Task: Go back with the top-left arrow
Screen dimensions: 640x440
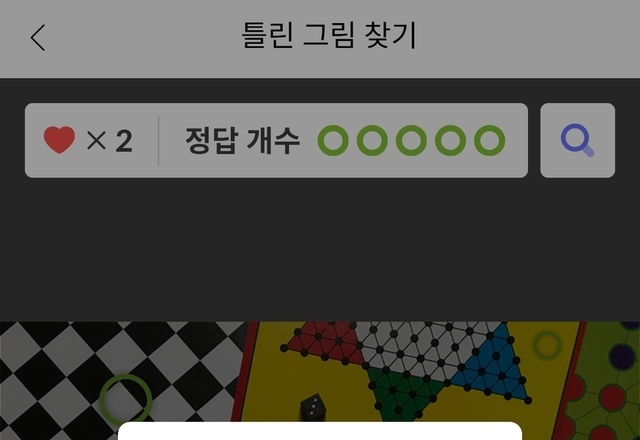Action: coord(38,38)
